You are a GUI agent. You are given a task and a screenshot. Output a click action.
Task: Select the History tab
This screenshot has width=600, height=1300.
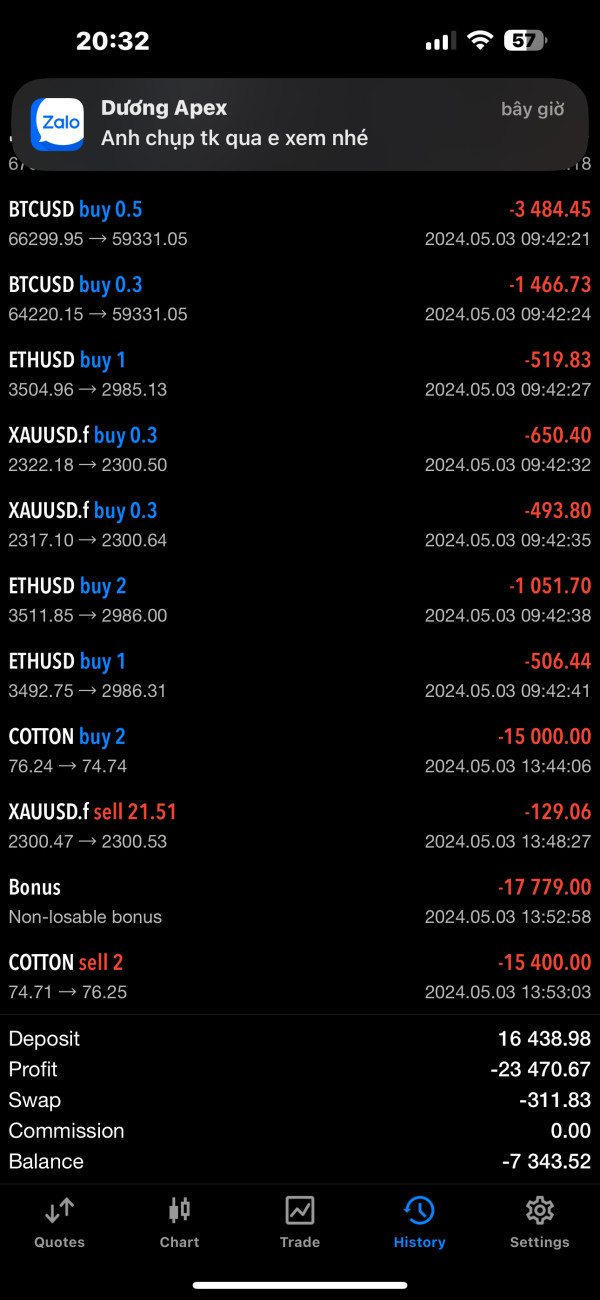tap(419, 1222)
